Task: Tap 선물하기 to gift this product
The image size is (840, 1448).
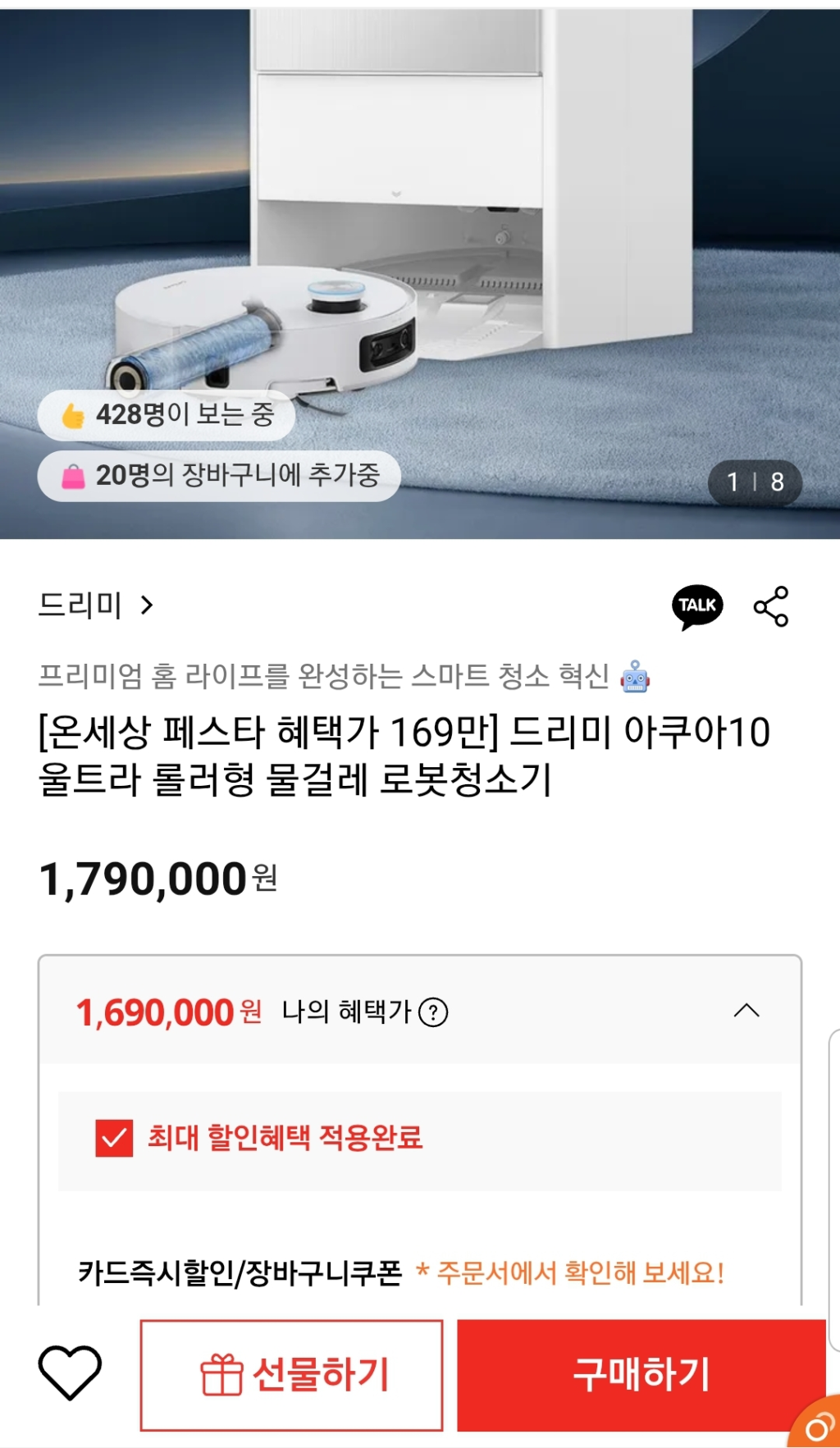Action: pos(292,1375)
